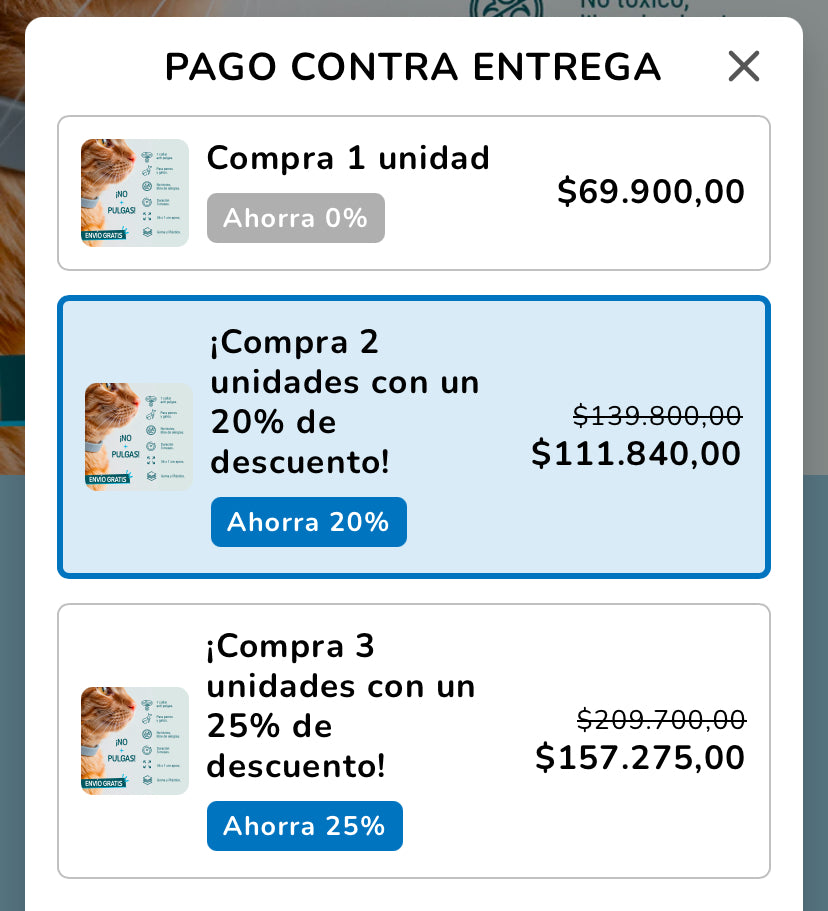828x911 pixels.
Task: Pick 3 unidades with 25% discount
Action: 413,741
